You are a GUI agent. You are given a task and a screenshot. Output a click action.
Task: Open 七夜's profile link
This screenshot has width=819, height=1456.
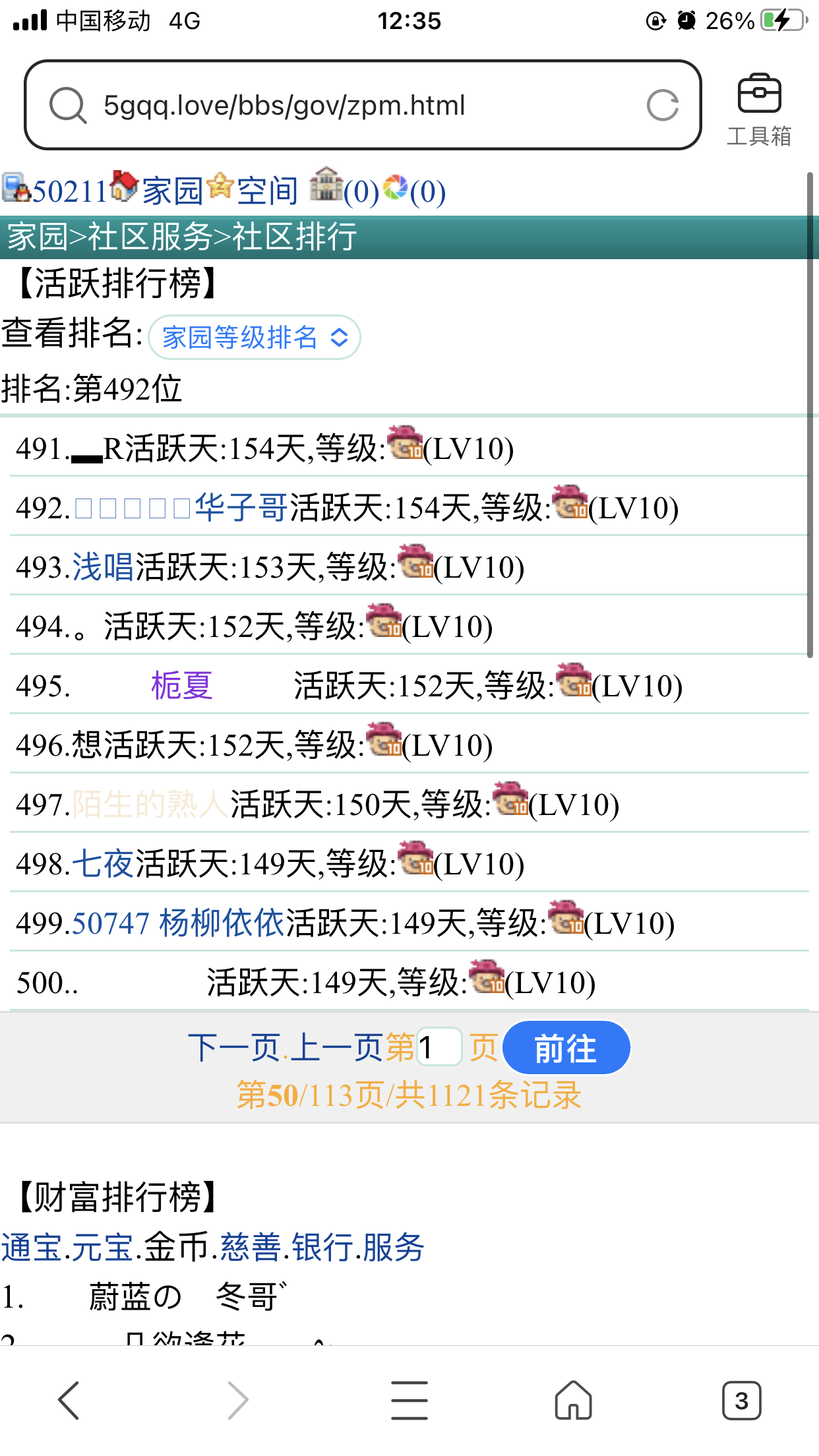[x=103, y=864]
